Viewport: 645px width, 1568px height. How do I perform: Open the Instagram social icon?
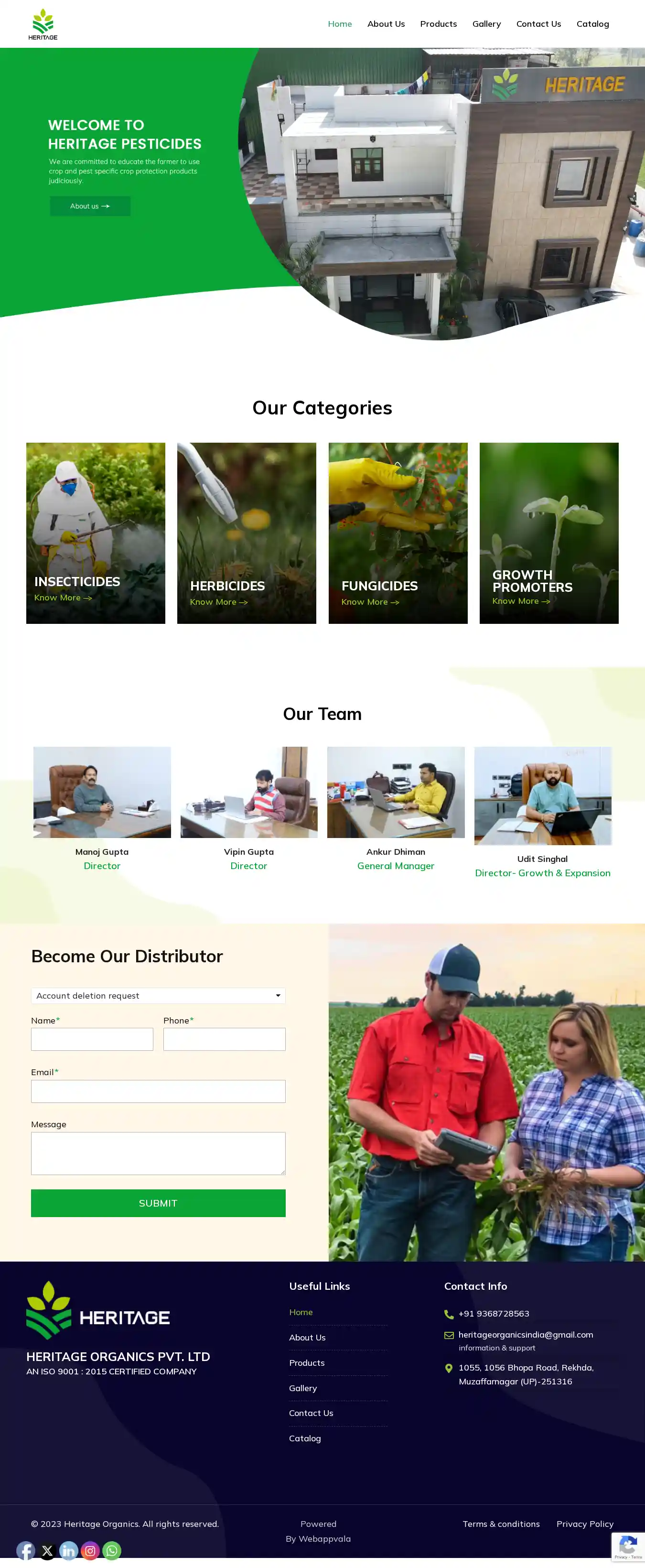coord(90,1550)
